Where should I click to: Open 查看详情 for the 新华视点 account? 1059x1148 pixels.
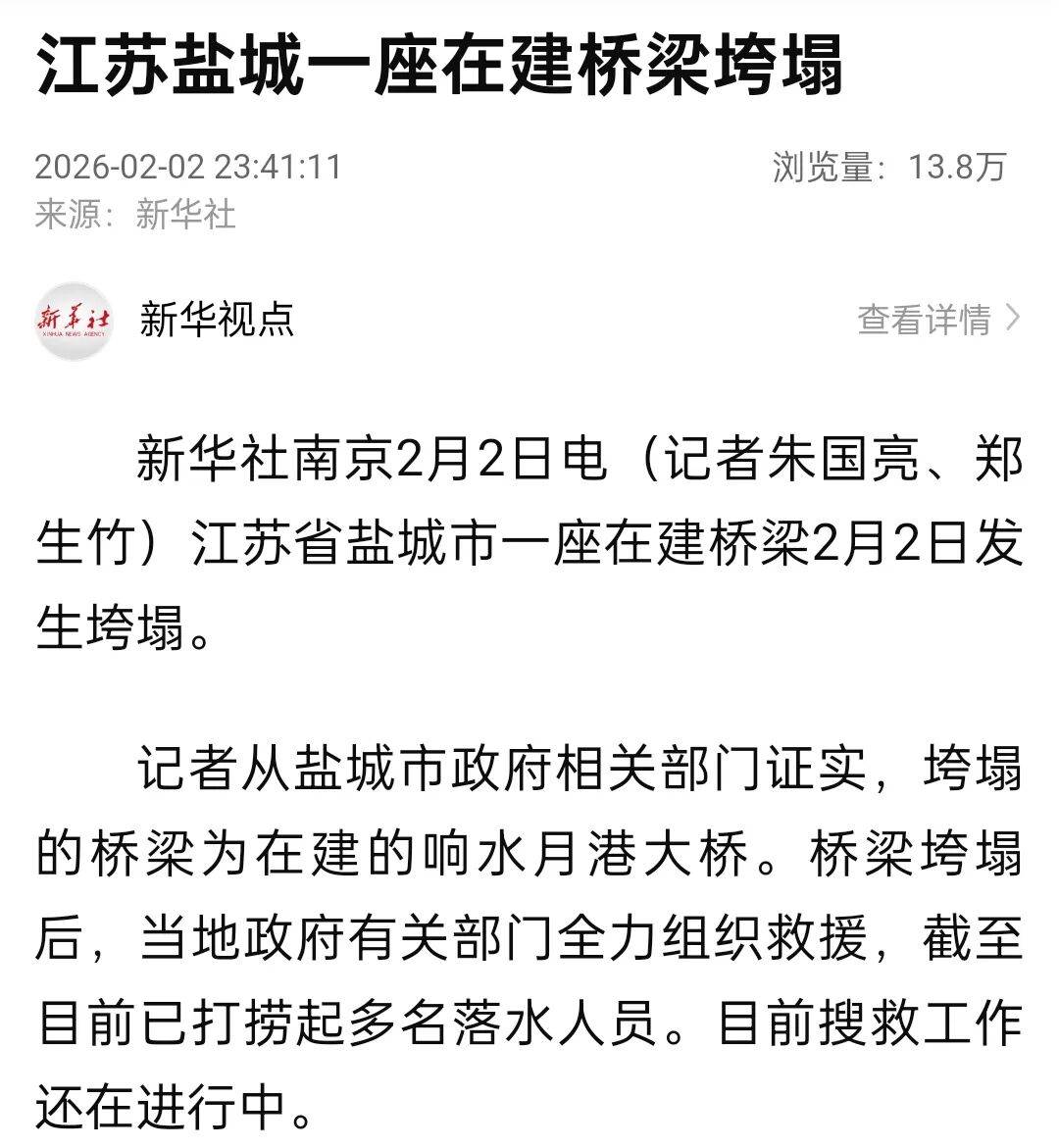click(937, 319)
